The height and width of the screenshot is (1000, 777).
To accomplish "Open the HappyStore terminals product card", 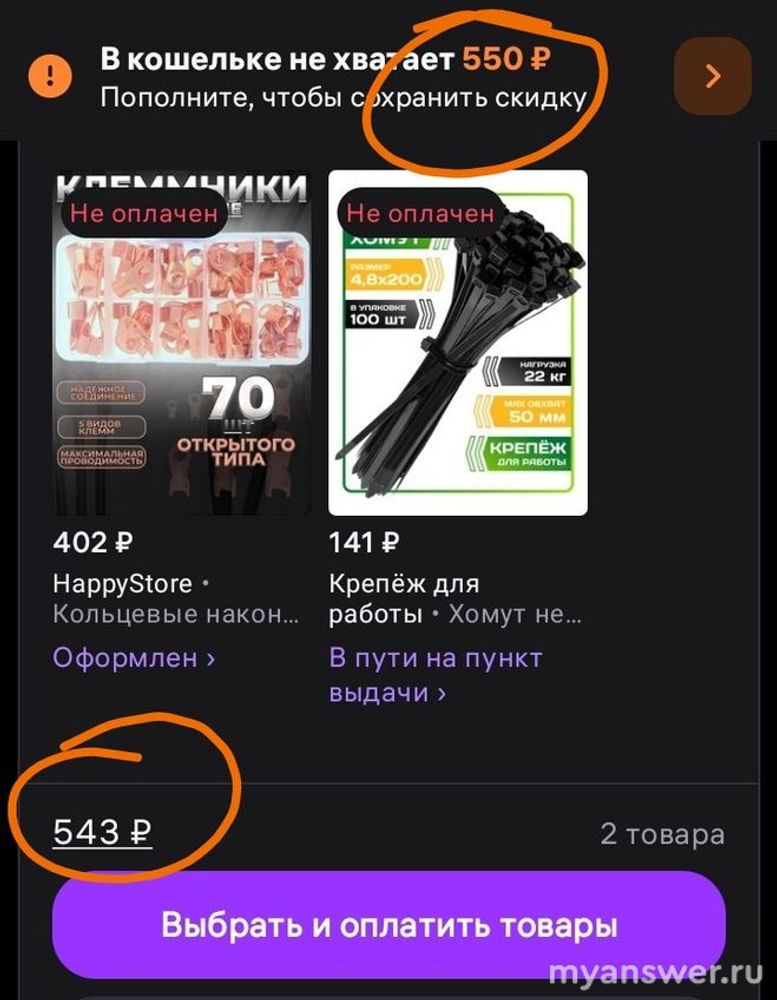I will click(x=182, y=343).
